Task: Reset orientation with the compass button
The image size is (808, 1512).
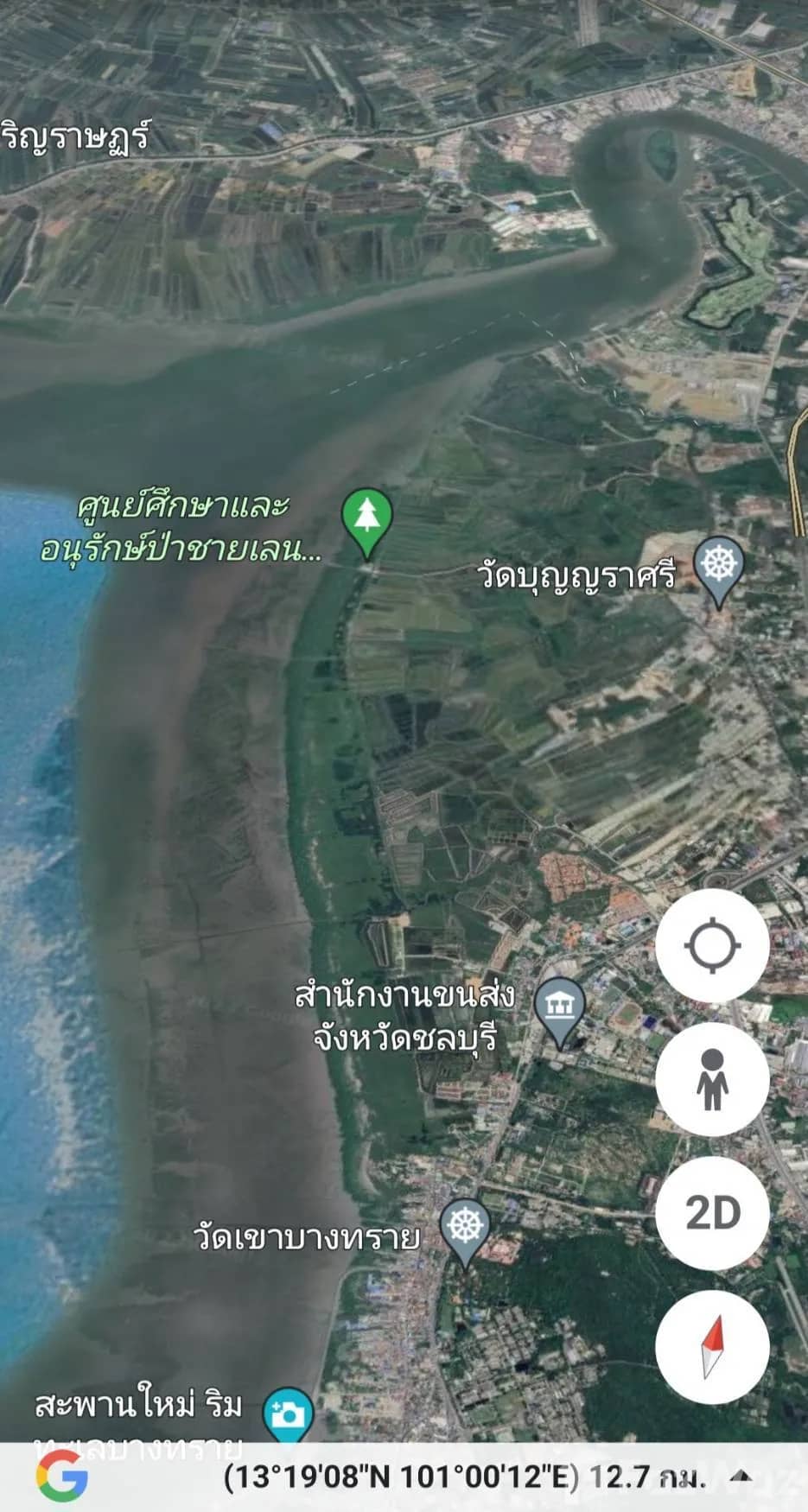Action: 712,1347
